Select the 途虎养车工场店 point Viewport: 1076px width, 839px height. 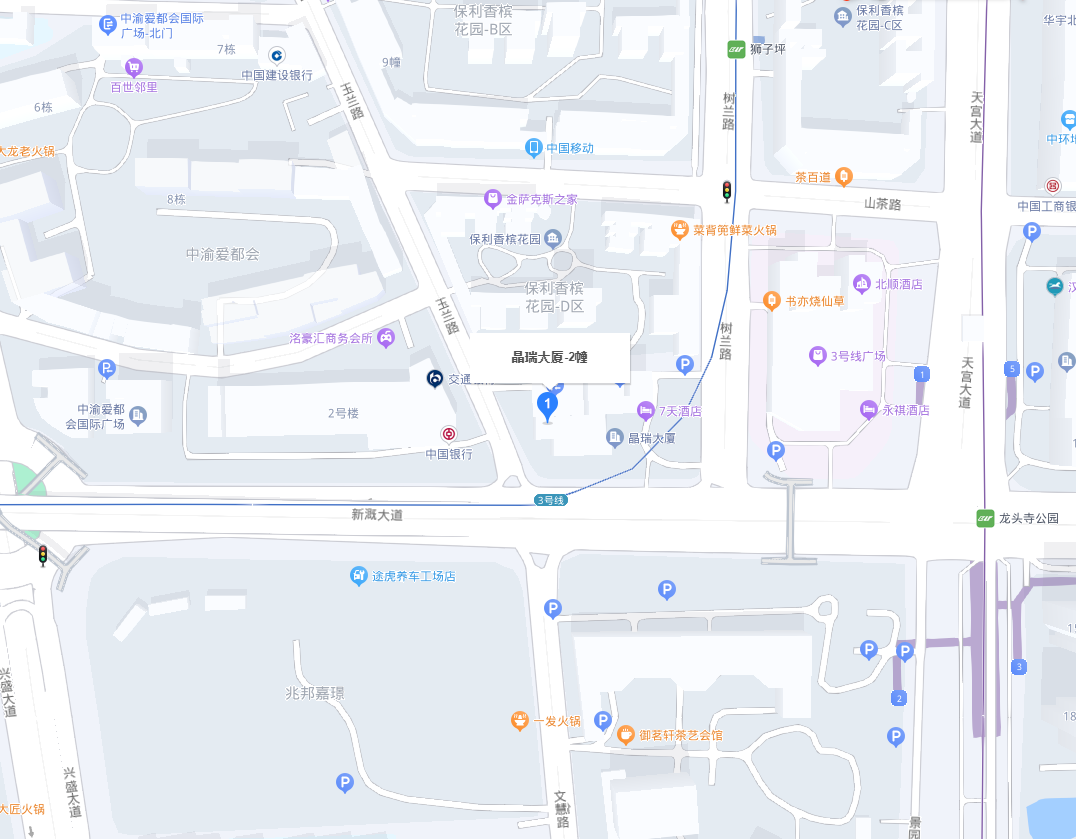click(x=358, y=576)
